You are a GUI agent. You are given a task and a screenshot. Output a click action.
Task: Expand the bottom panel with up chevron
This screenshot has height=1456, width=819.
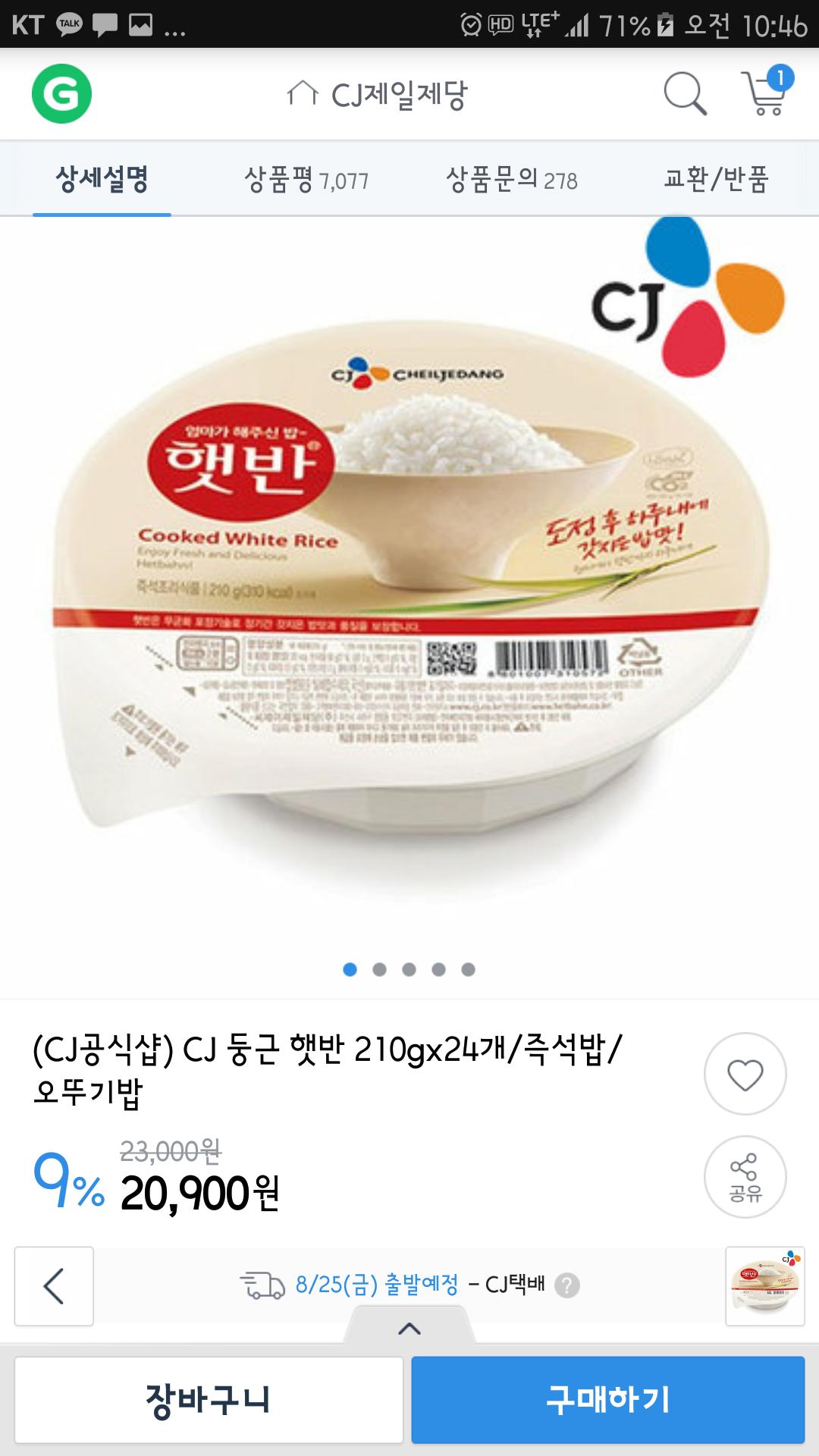pos(409,1328)
